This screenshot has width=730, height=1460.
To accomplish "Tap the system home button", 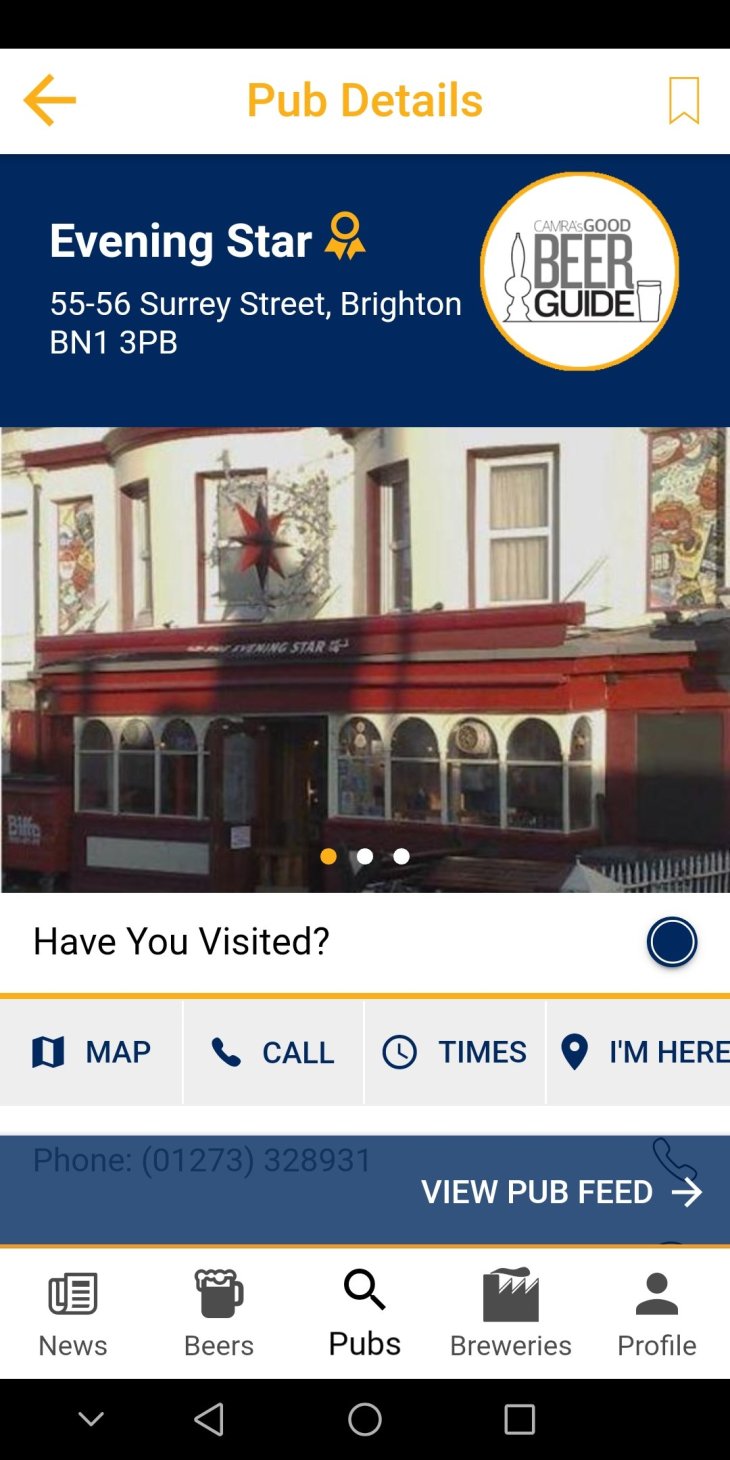I will click(x=365, y=1419).
